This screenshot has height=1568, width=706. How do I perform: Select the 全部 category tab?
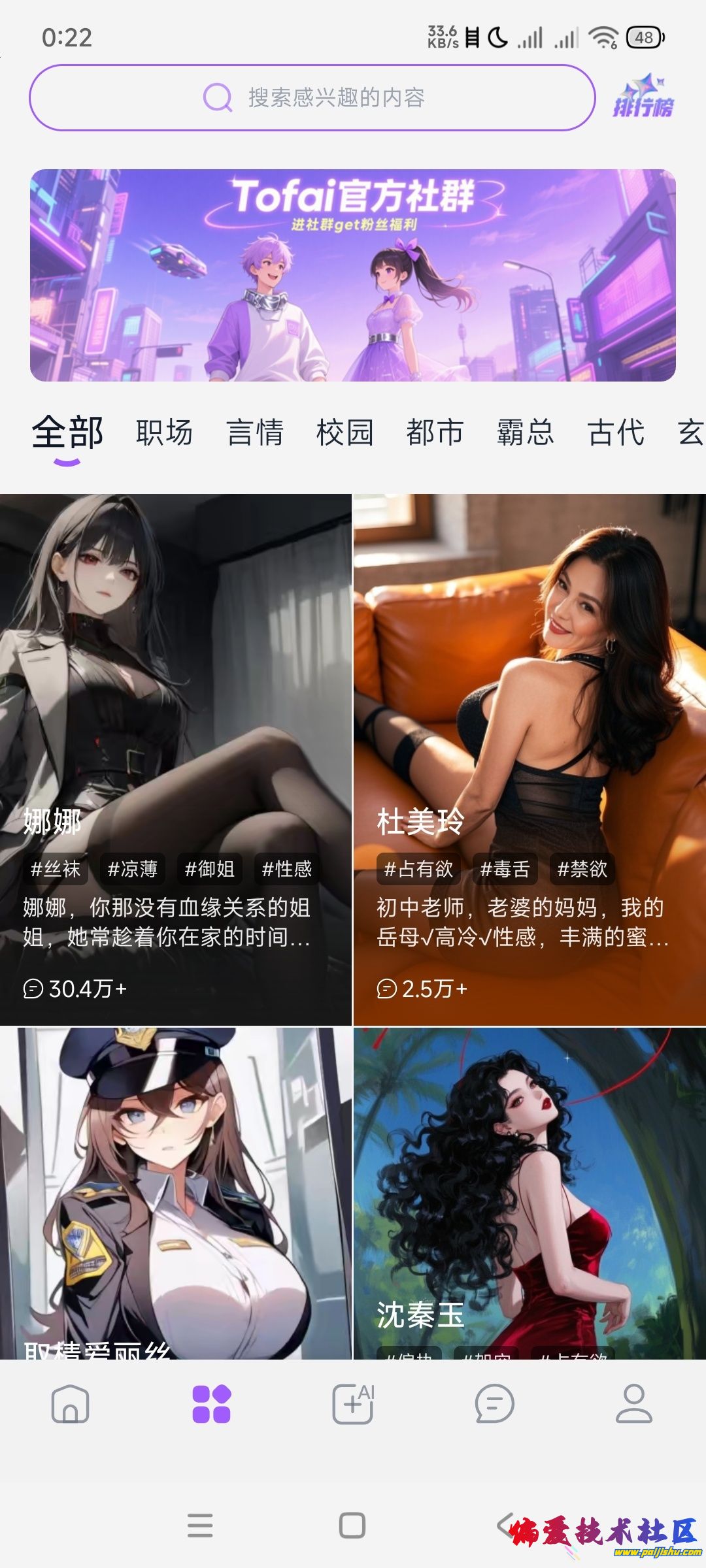click(67, 433)
